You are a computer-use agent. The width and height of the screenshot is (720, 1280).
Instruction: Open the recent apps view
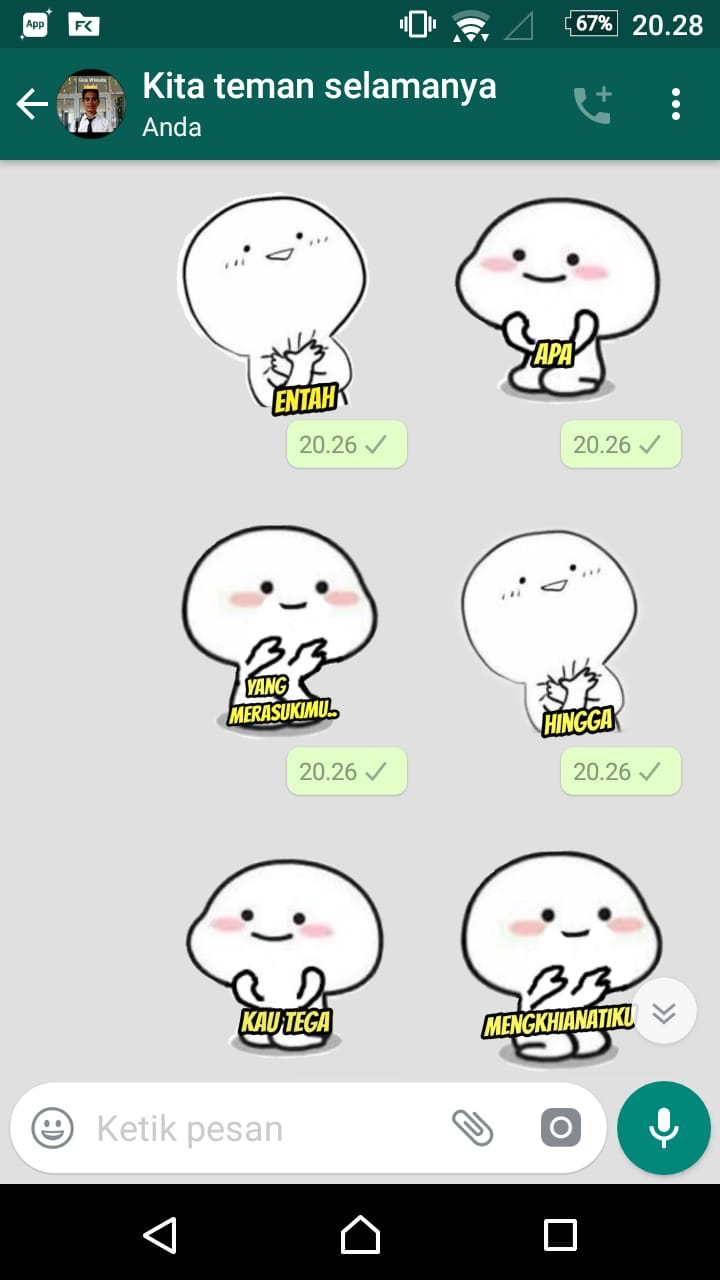coord(560,1235)
